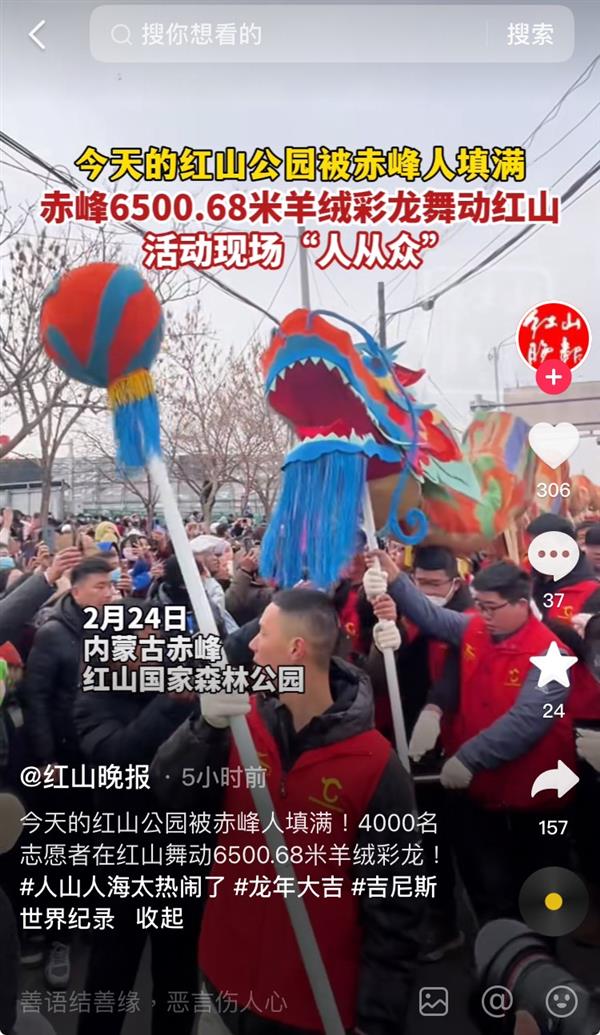Mention someone with the @ icon
The height and width of the screenshot is (1035, 600).
coord(497,1001)
